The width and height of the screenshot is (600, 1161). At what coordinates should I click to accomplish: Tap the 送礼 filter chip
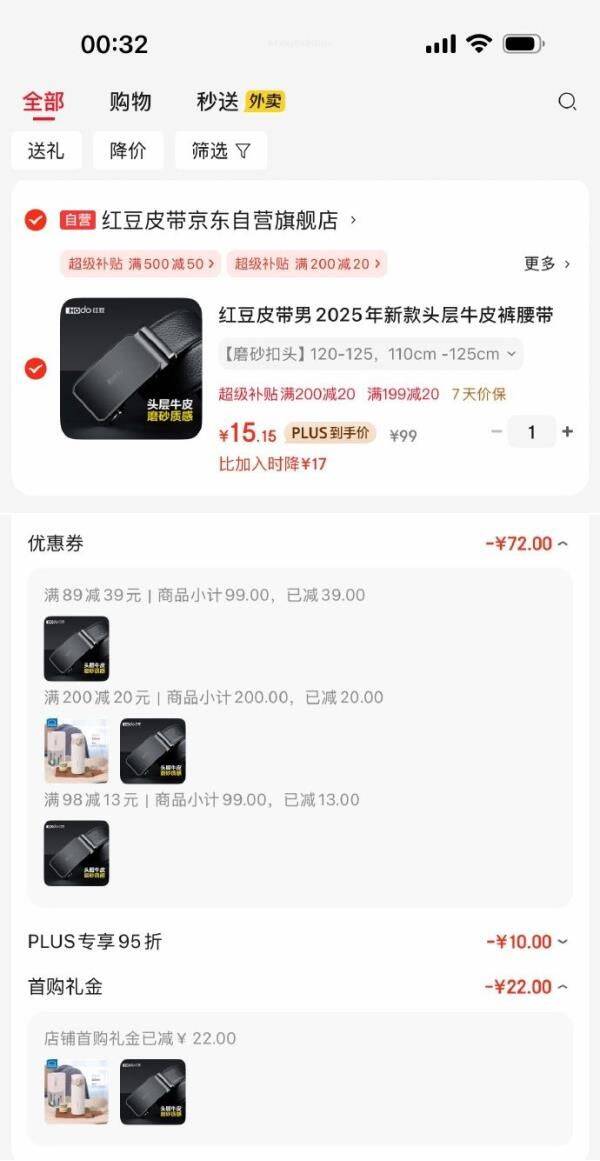coord(46,150)
